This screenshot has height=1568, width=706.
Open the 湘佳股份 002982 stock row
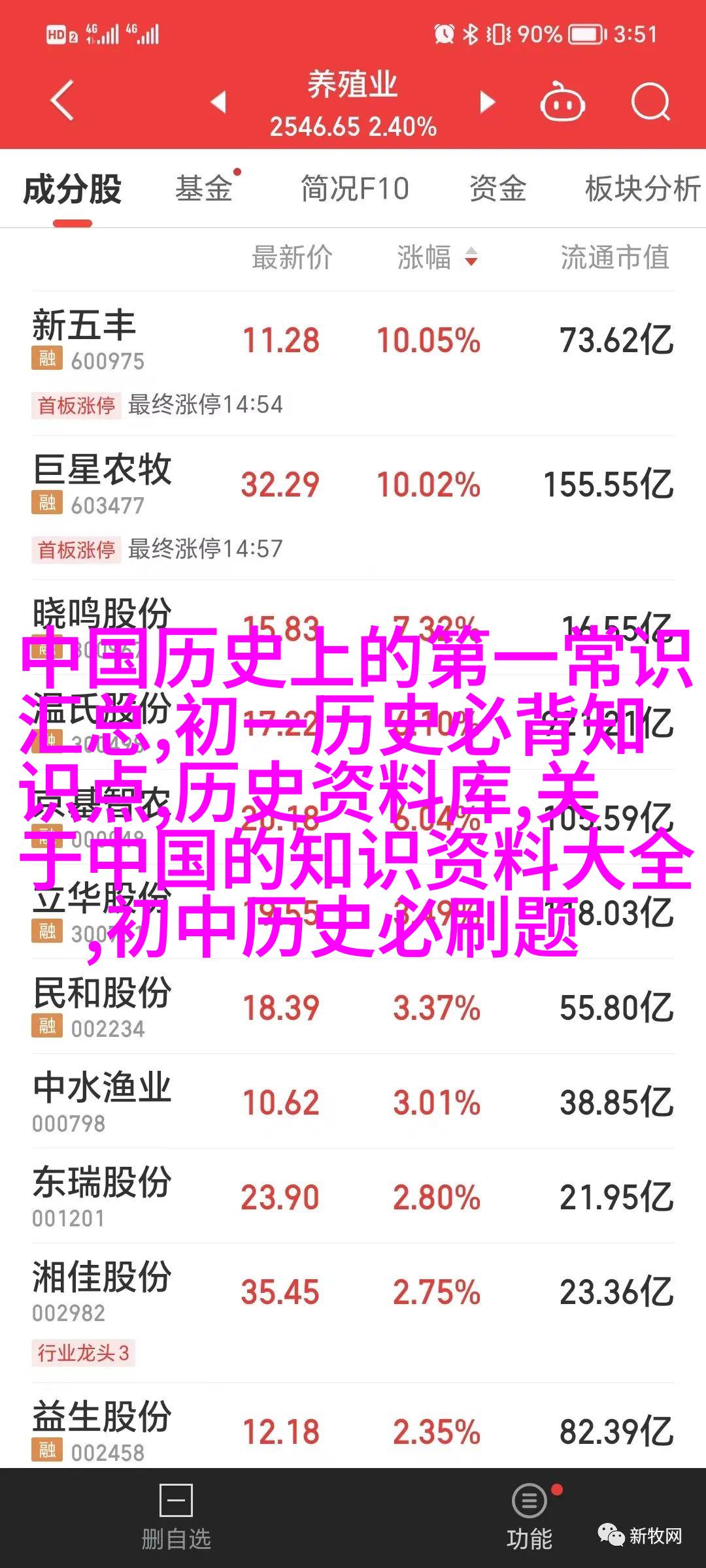353,1292
